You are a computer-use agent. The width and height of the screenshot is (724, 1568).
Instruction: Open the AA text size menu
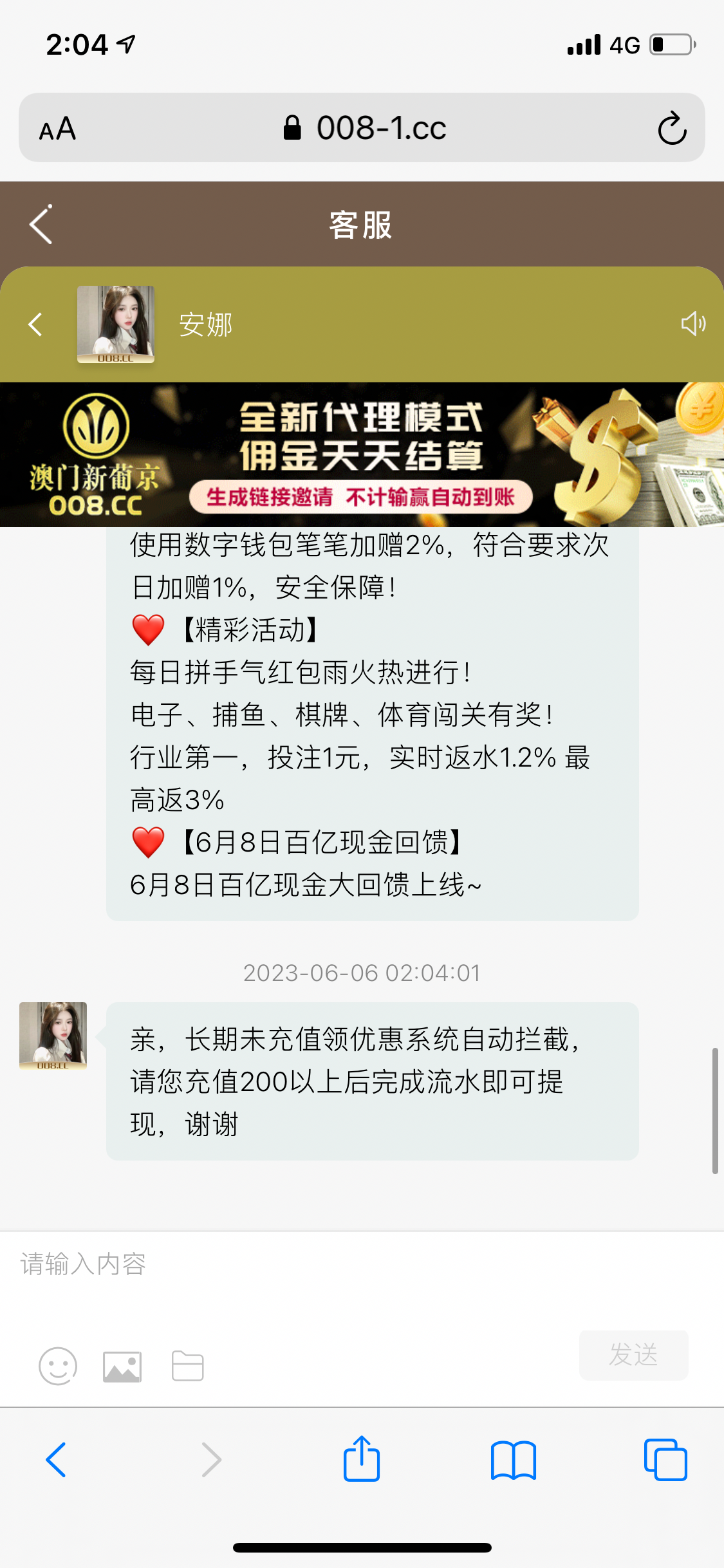point(58,129)
